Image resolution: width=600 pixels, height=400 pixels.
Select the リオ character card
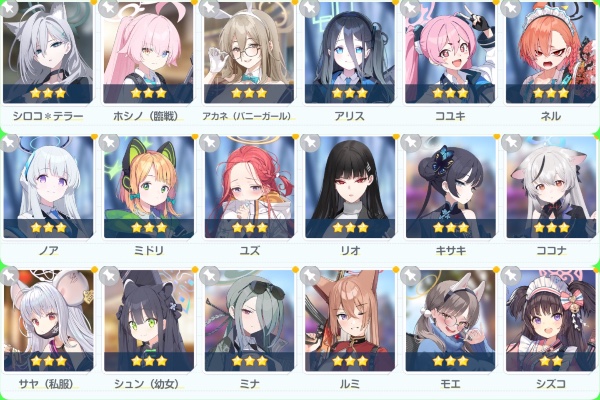tap(350, 185)
